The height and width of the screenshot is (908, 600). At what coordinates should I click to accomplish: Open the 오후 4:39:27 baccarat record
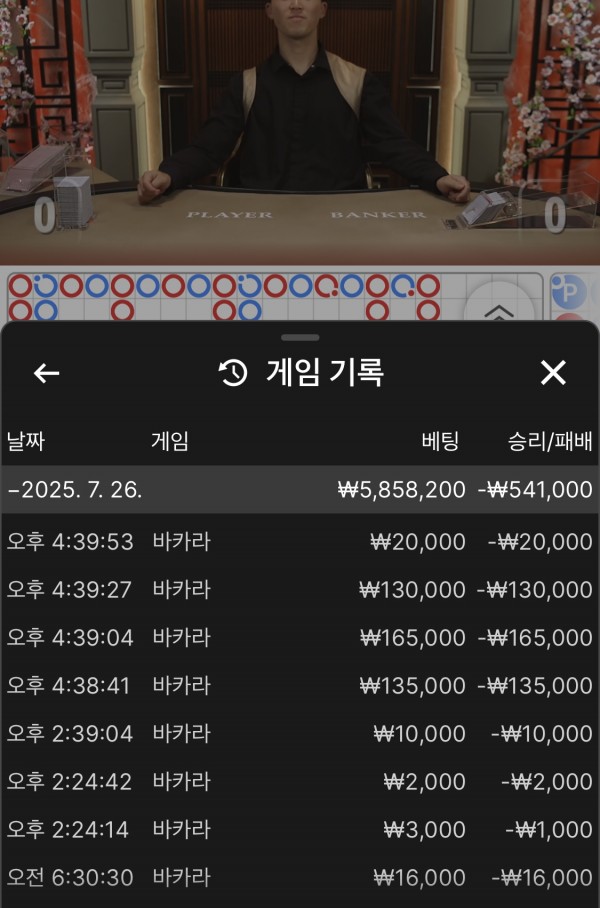pyautogui.click(x=300, y=590)
